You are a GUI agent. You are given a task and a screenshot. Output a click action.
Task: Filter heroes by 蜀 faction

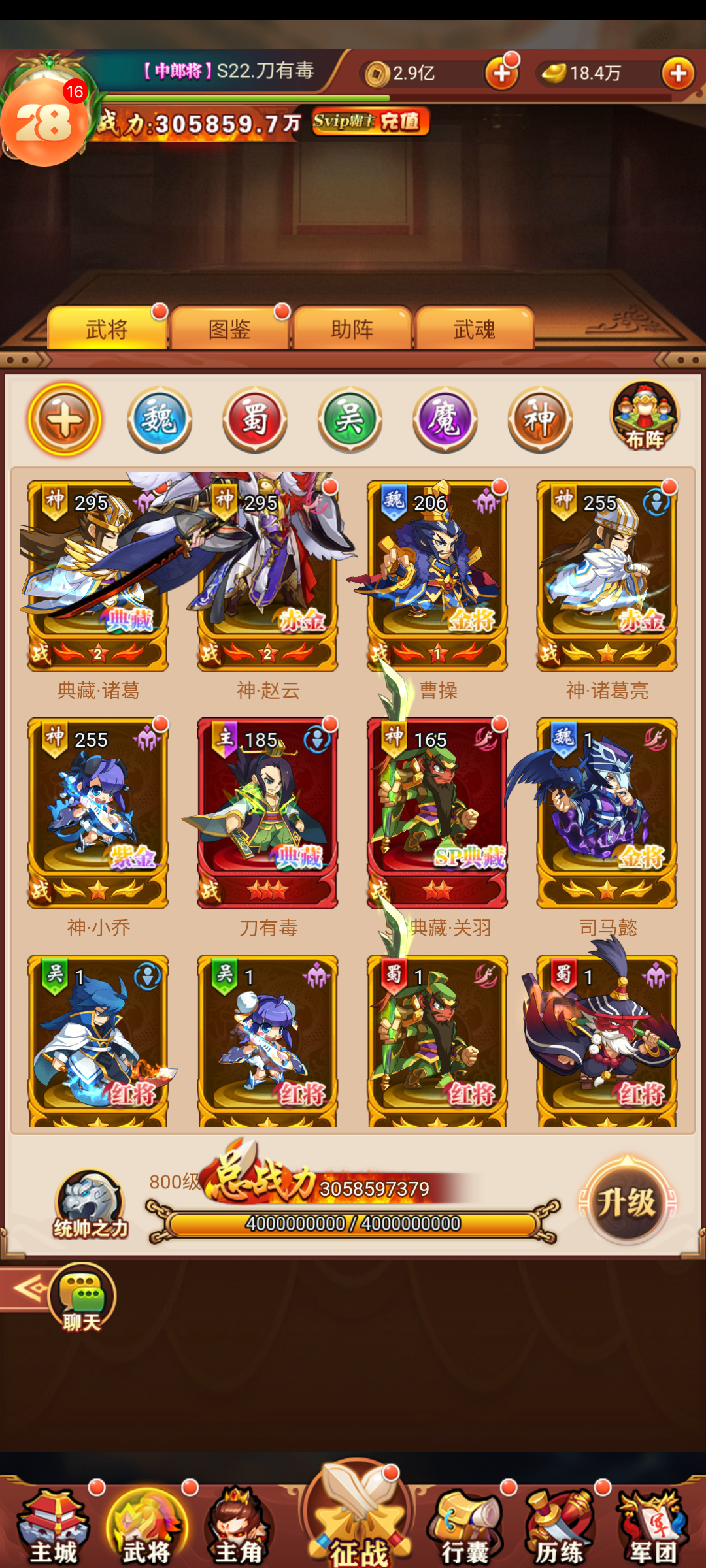[255, 419]
